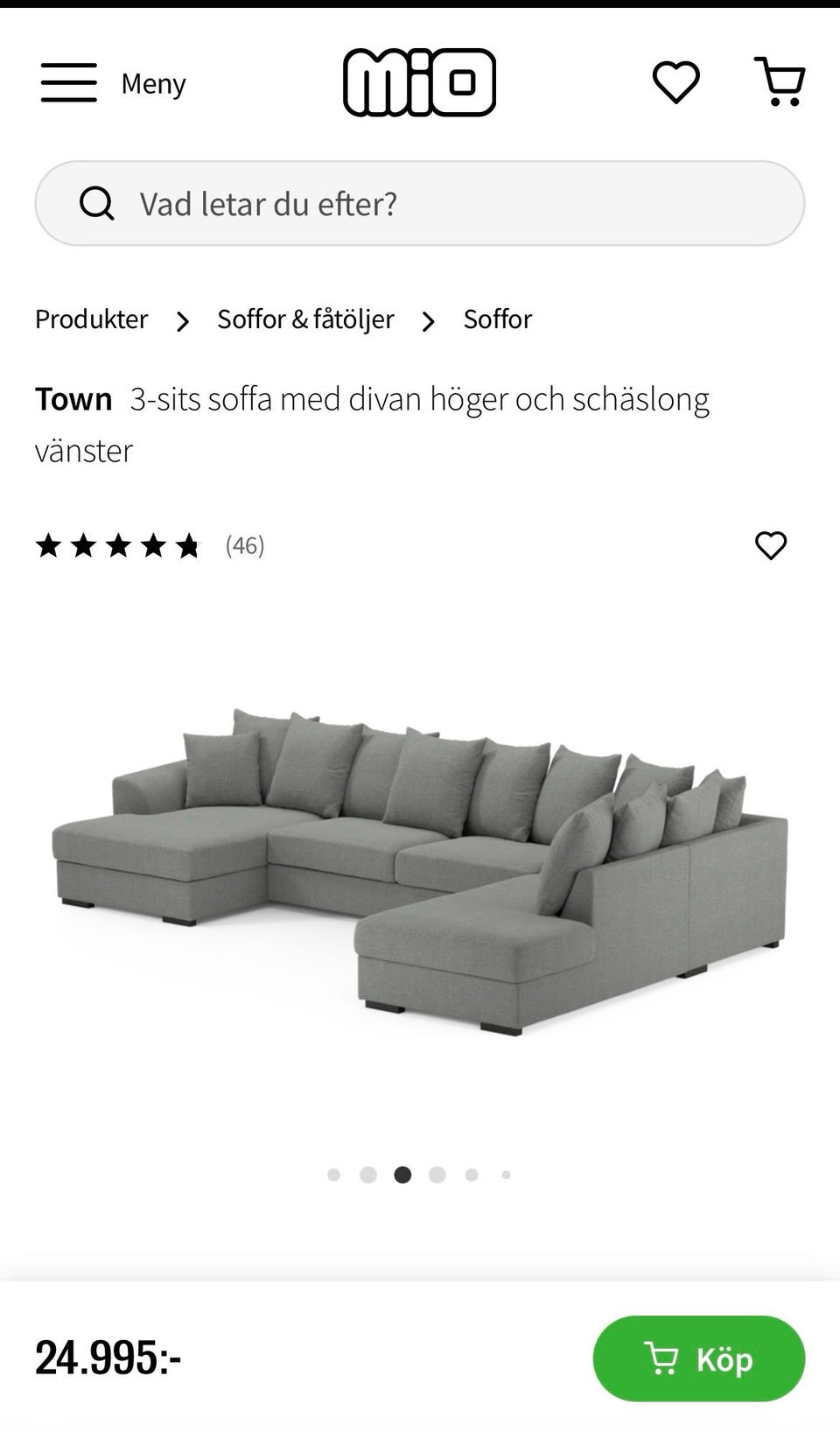The image size is (840, 1432).
Task: Tap the 'Vad letar du efter?' search field
Action: tap(420, 203)
